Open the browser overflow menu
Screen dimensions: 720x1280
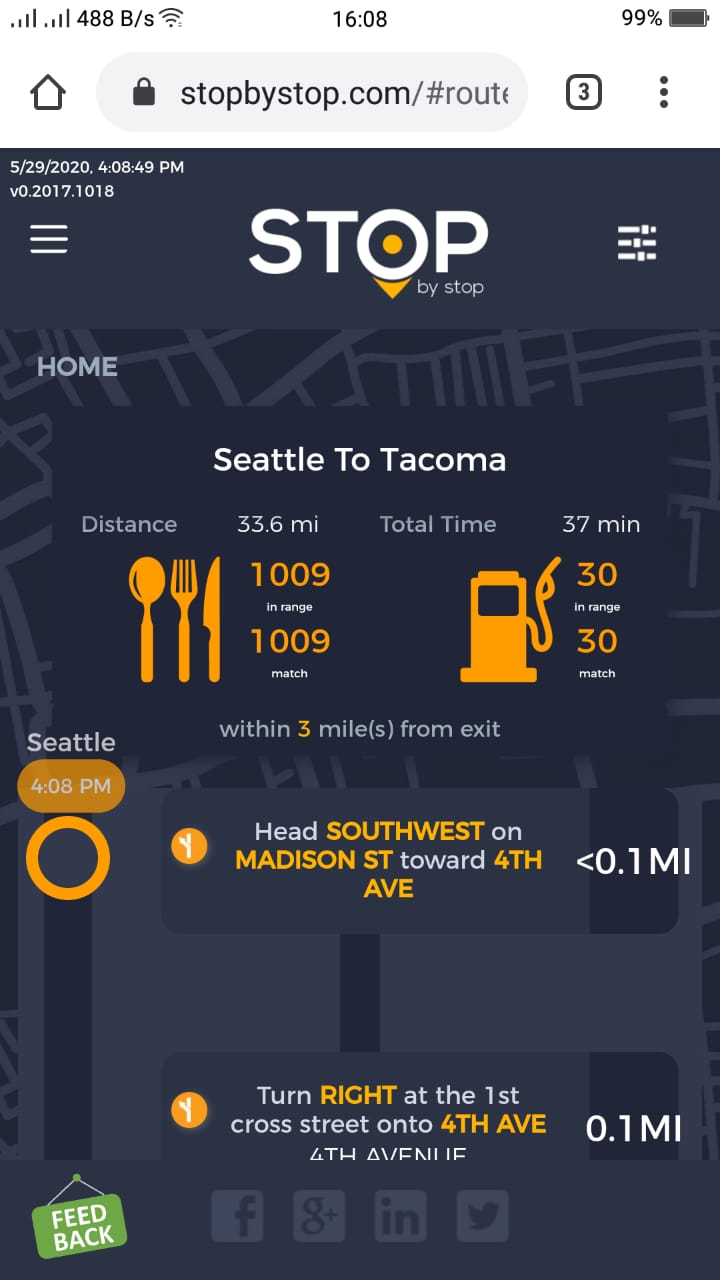coord(664,94)
